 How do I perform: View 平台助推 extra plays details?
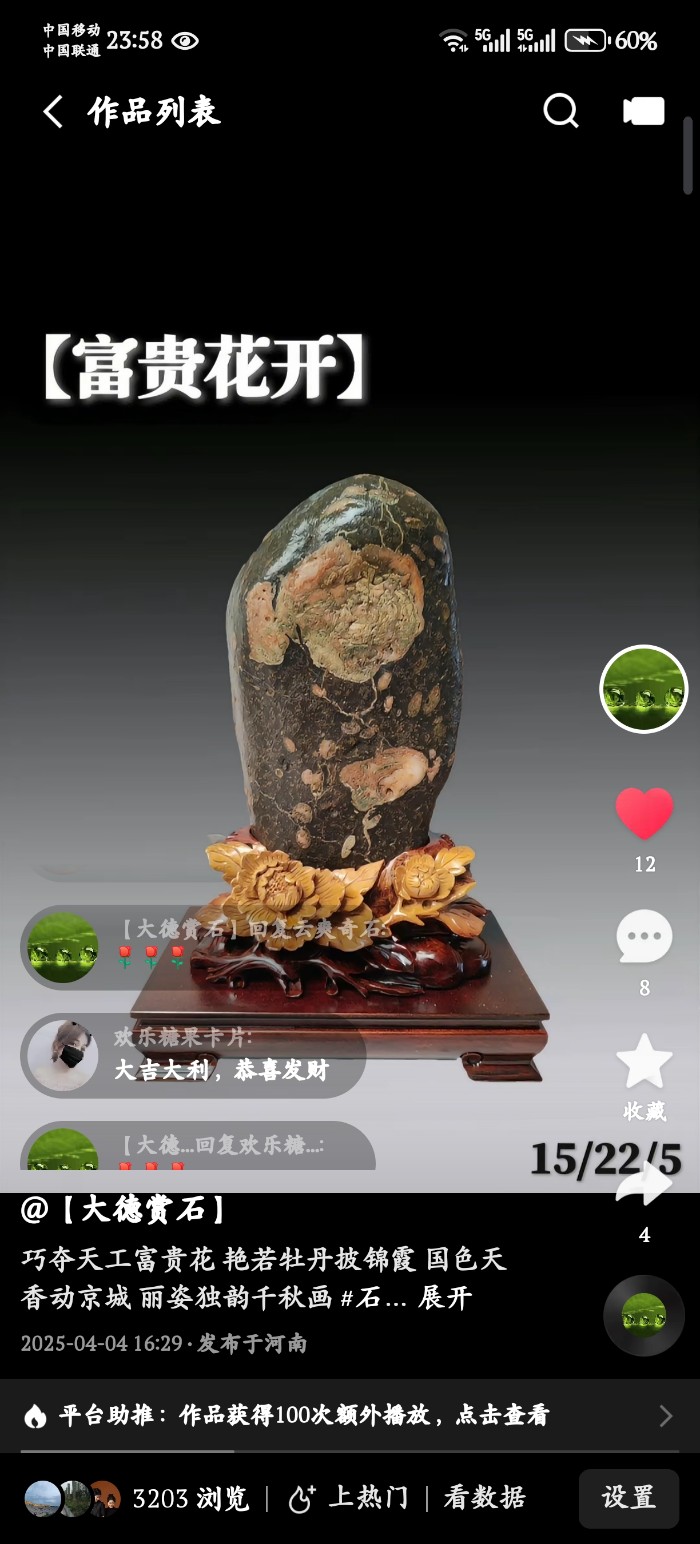click(350, 1415)
